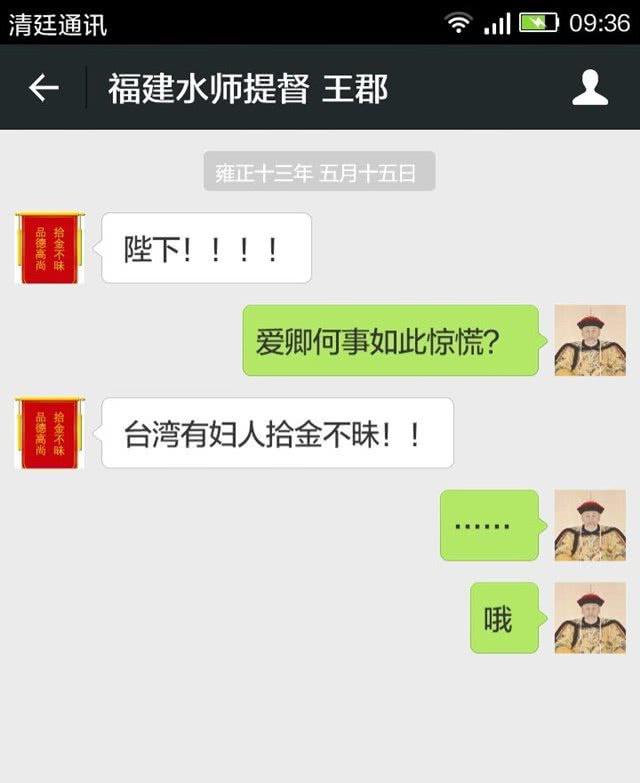Open the contact profile icon
This screenshot has height=783, width=640.
point(590,88)
